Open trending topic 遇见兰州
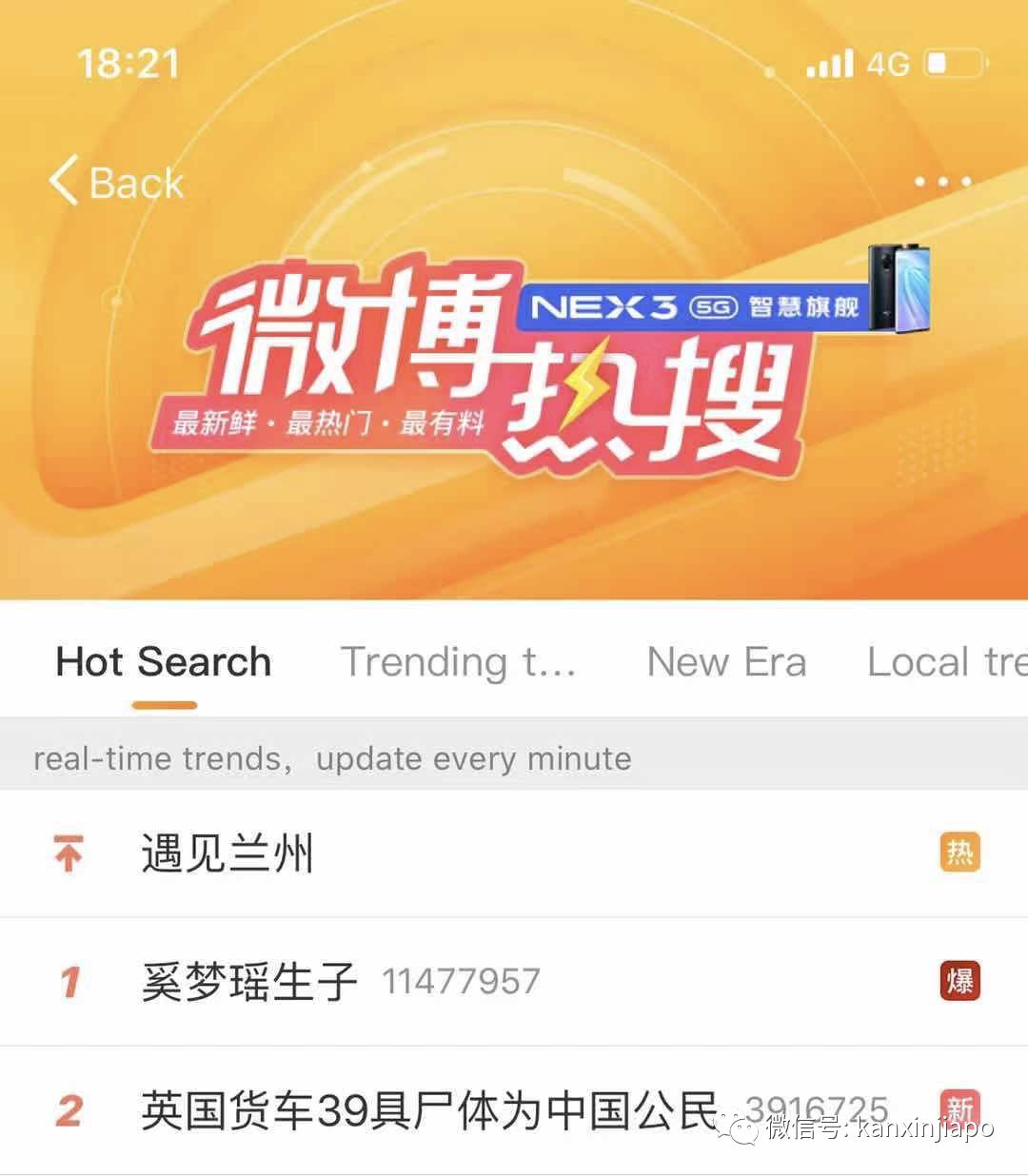1028x1176 pixels. 226,853
